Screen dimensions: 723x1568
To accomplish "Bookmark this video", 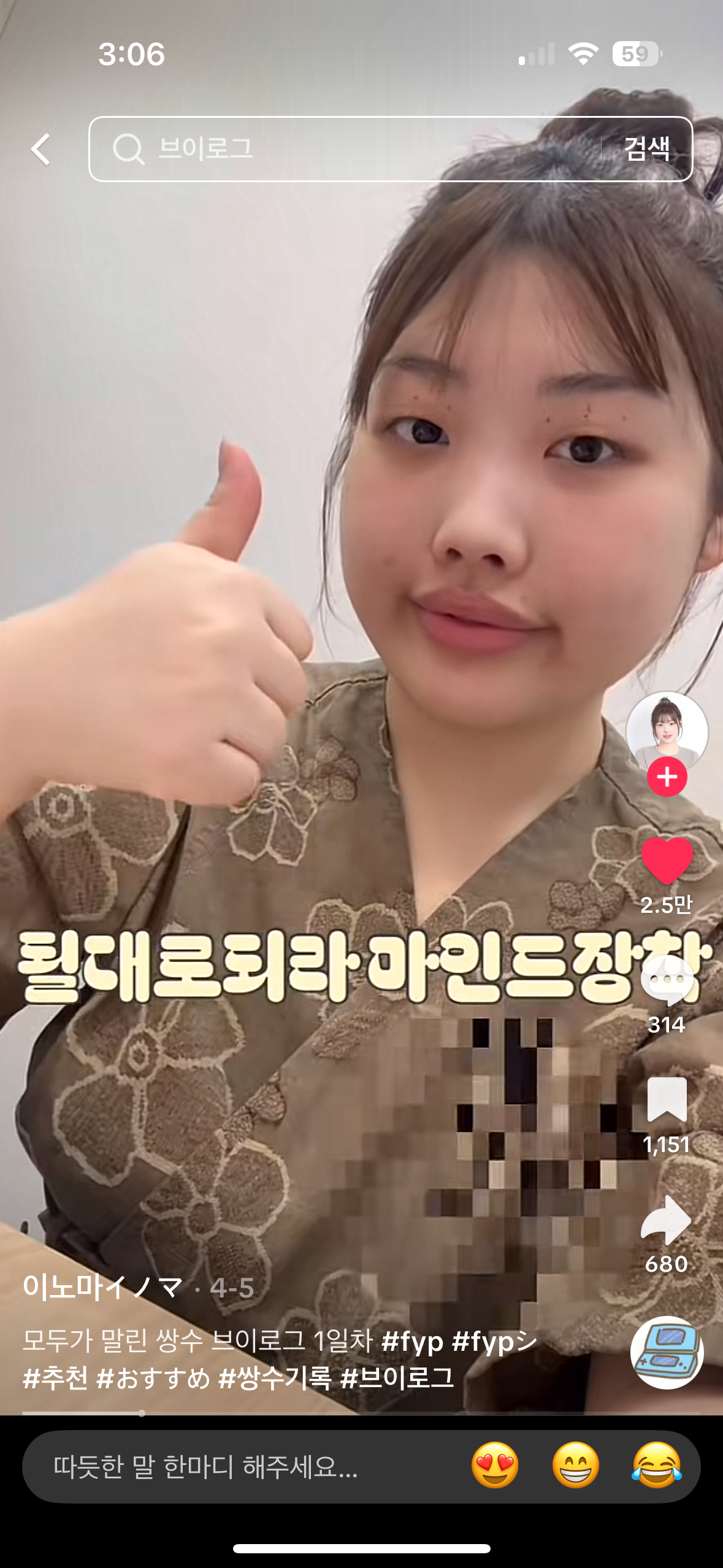I will pos(667,1099).
